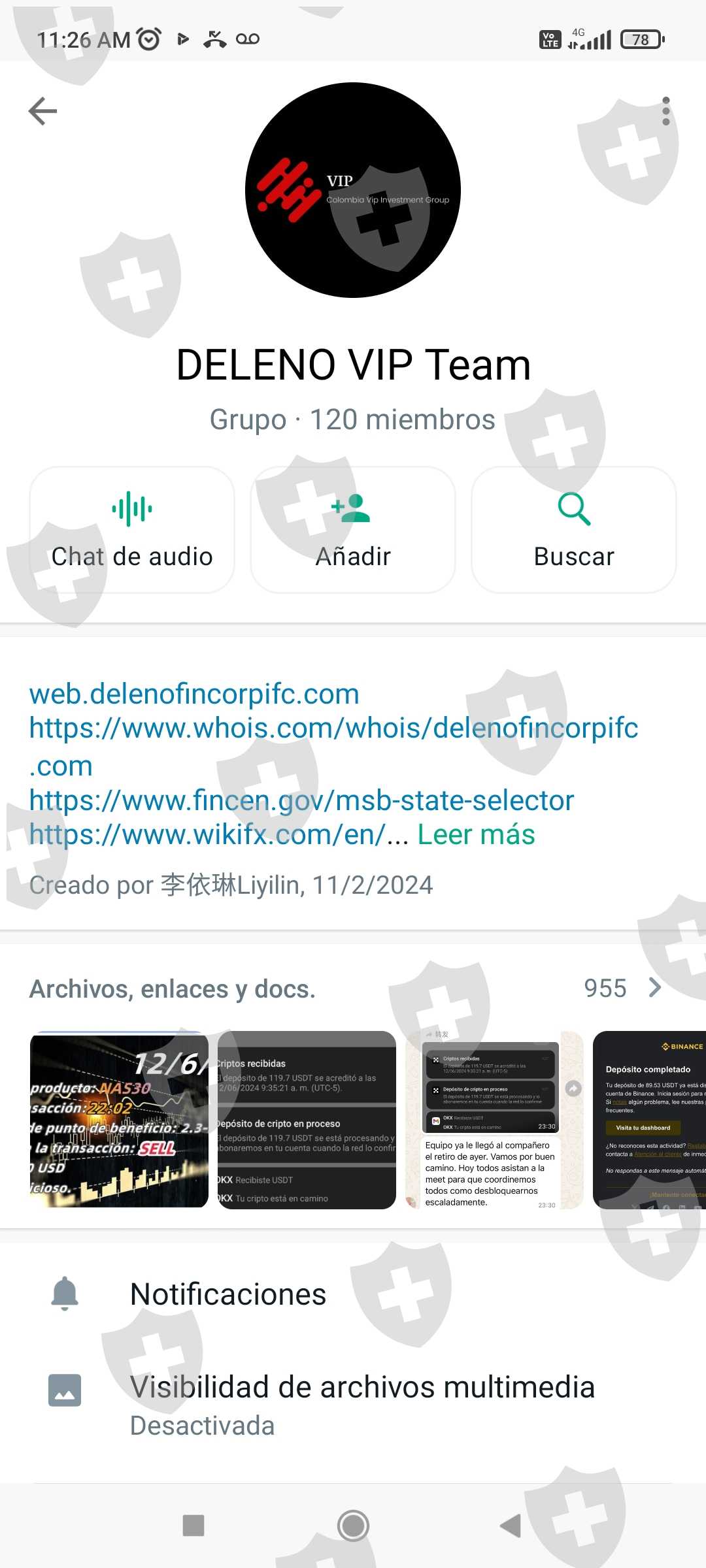Open the NAS30 SELL trading image
The width and height of the screenshot is (706, 1568).
[x=119, y=1120]
